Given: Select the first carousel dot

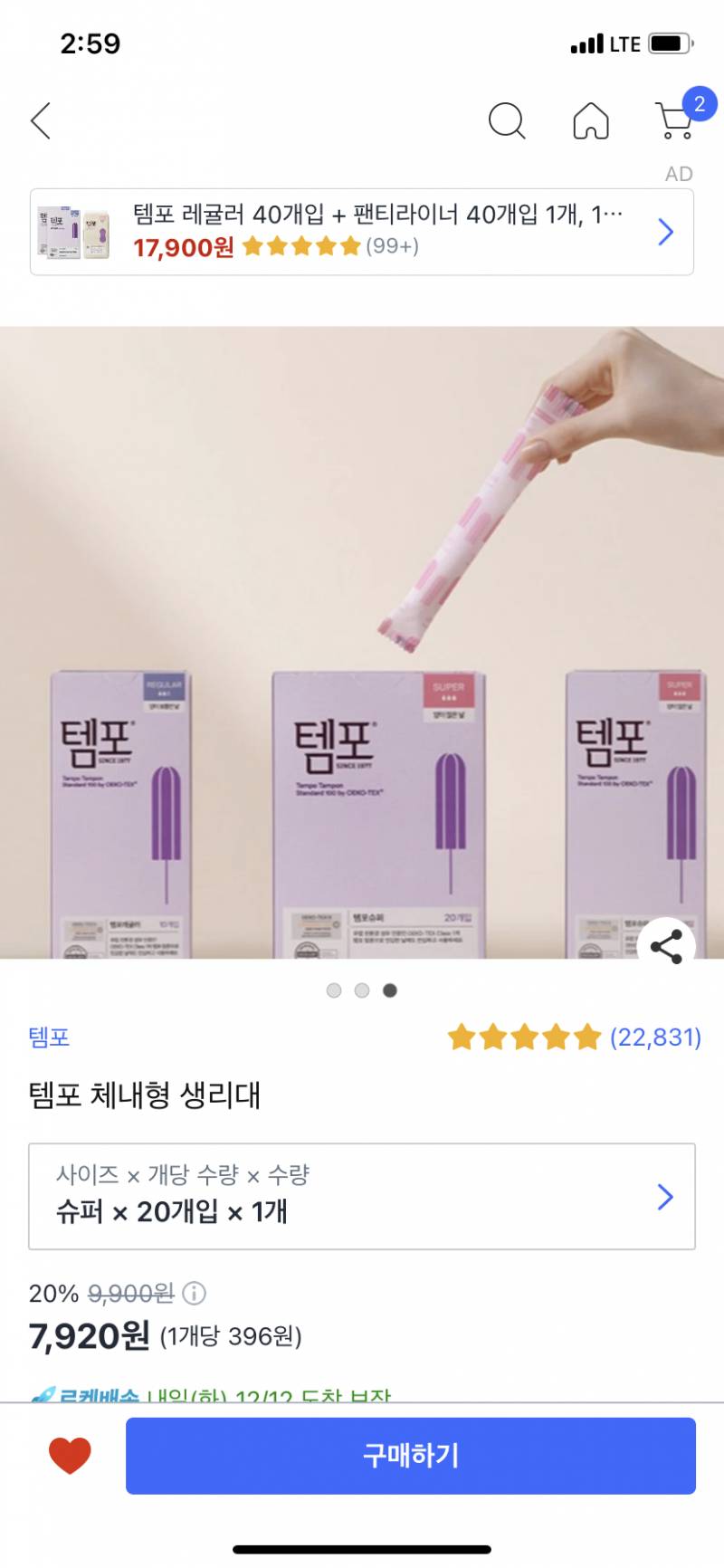Looking at the screenshot, I should click(335, 990).
